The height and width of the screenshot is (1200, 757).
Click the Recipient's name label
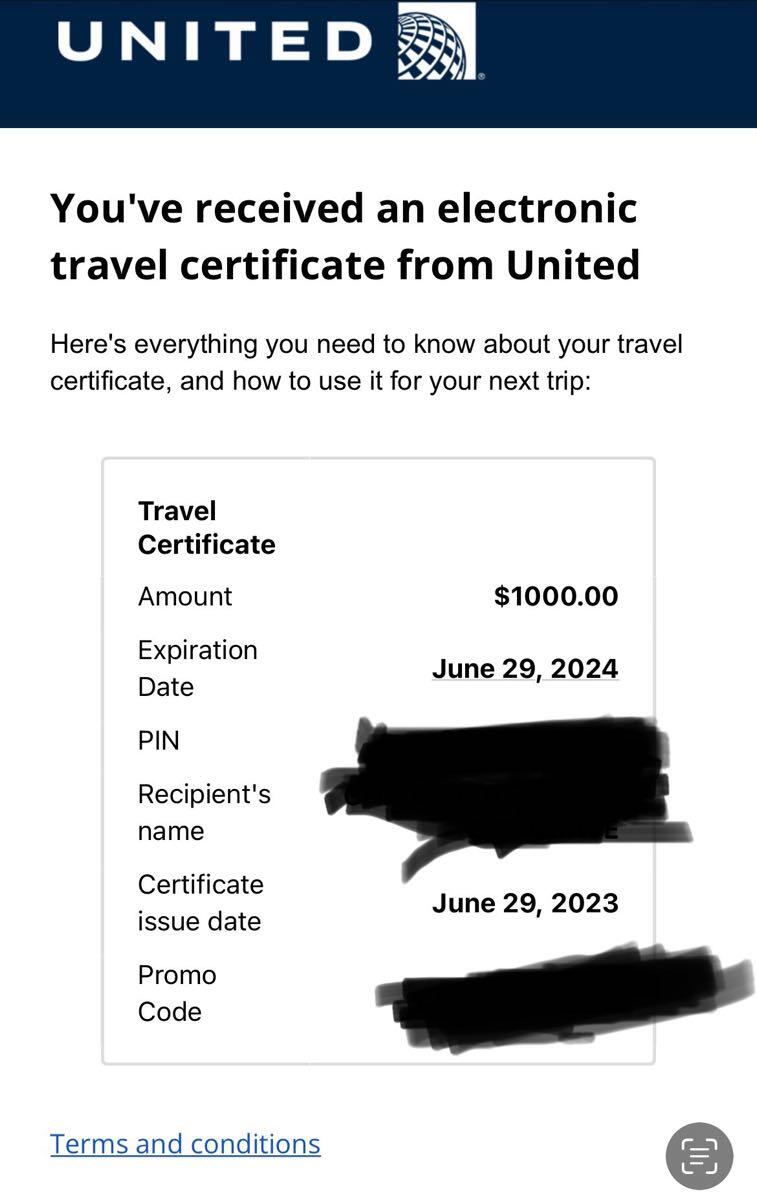pos(203,811)
